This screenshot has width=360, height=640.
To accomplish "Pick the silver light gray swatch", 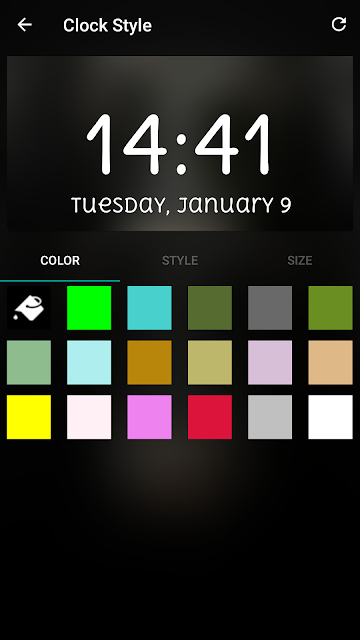I will (270, 417).
